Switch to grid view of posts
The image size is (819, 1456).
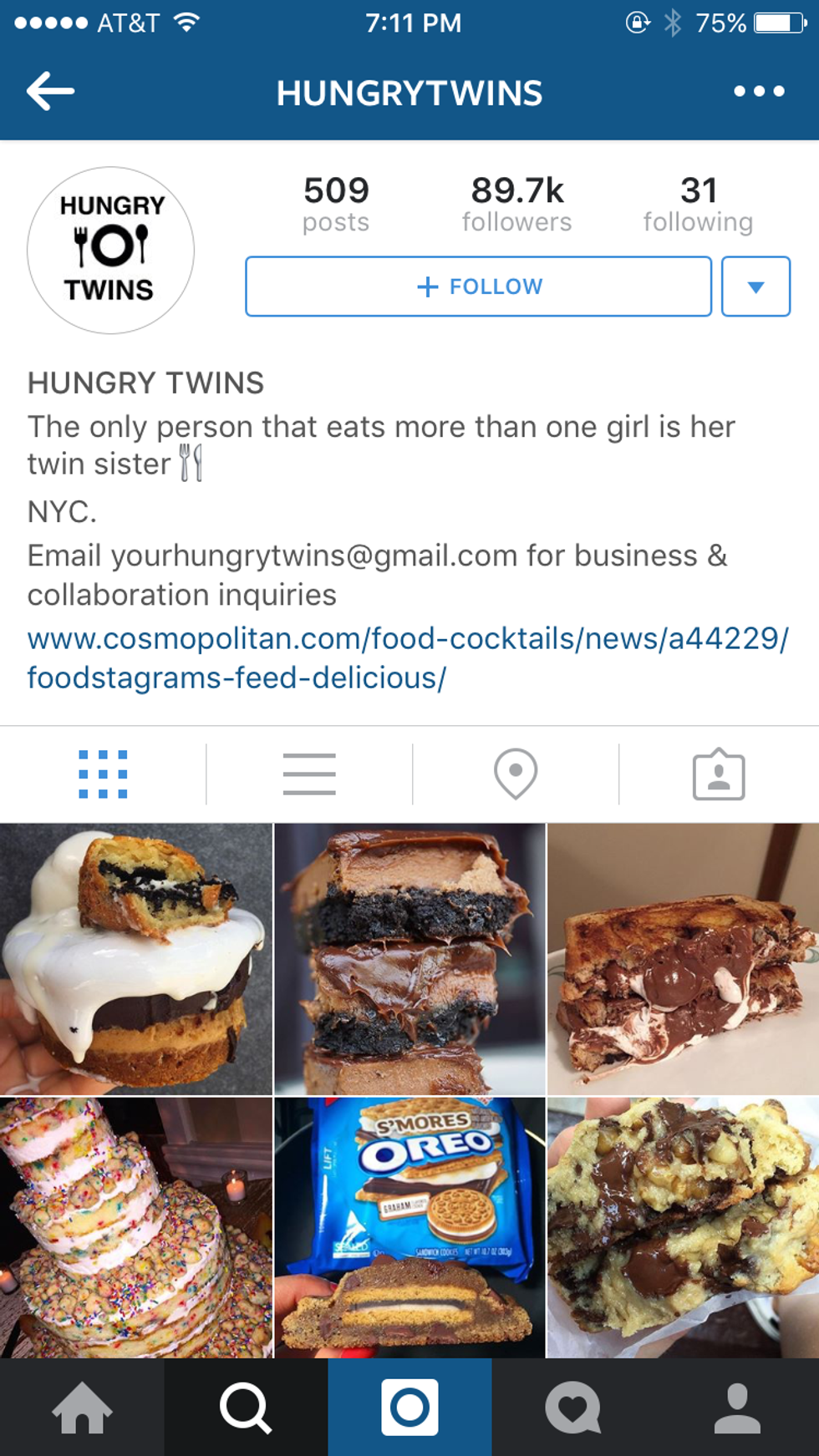[103, 774]
